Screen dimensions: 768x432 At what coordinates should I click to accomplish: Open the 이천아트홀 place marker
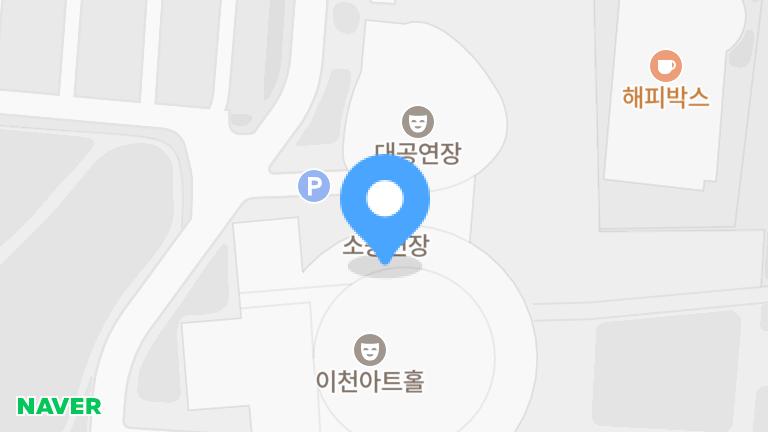tap(370, 350)
